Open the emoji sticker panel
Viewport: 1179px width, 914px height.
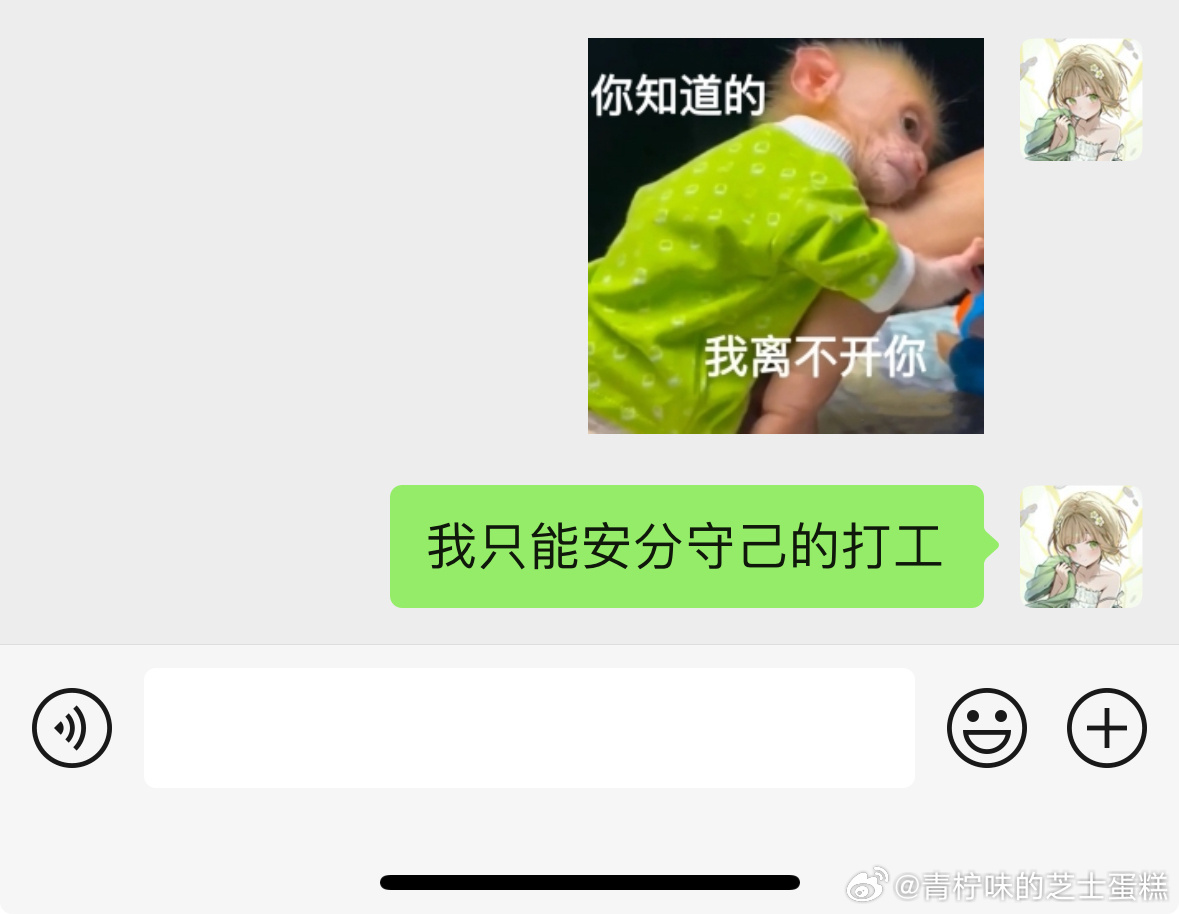point(986,728)
